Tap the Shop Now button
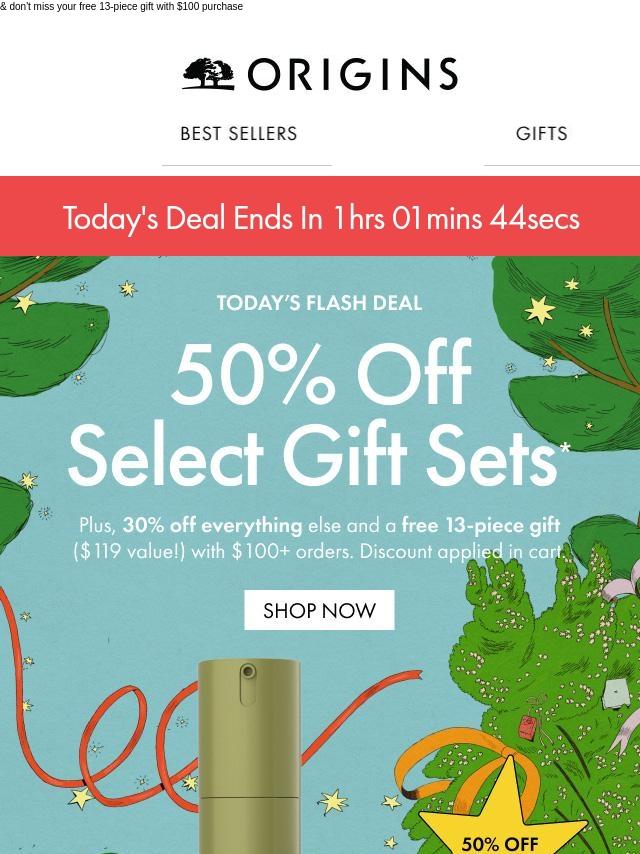This screenshot has height=854, width=640. tap(319, 610)
